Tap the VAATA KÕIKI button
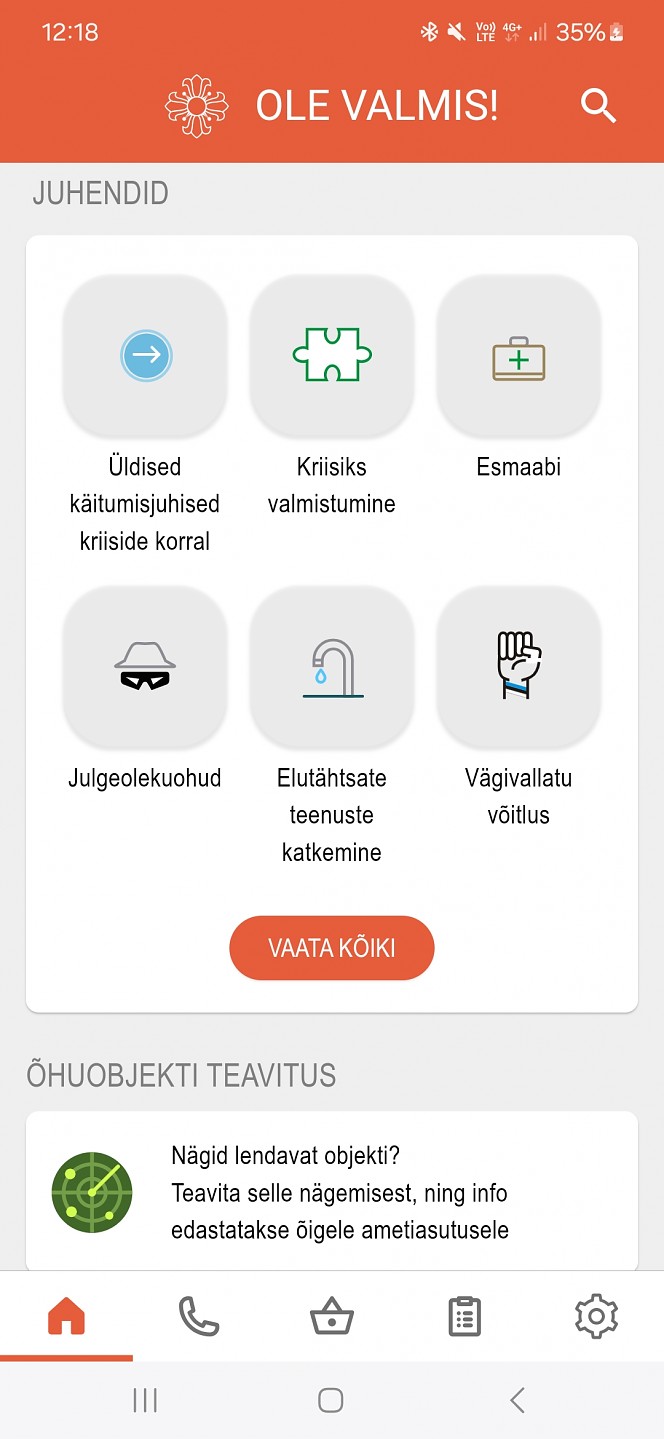Image resolution: width=664 pixels, height=1439 pixels. [x=332, y=948]
